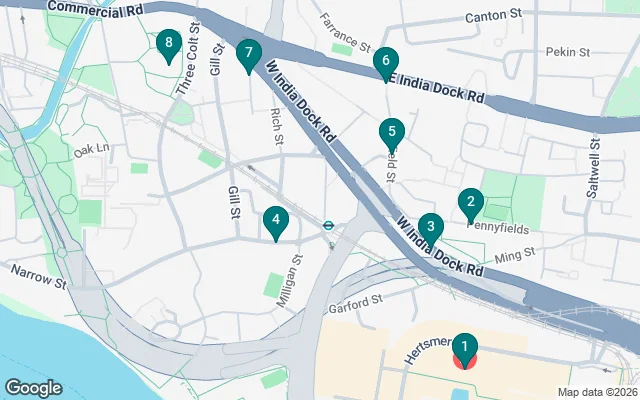Select map marker number 2

tap(470, 204)
